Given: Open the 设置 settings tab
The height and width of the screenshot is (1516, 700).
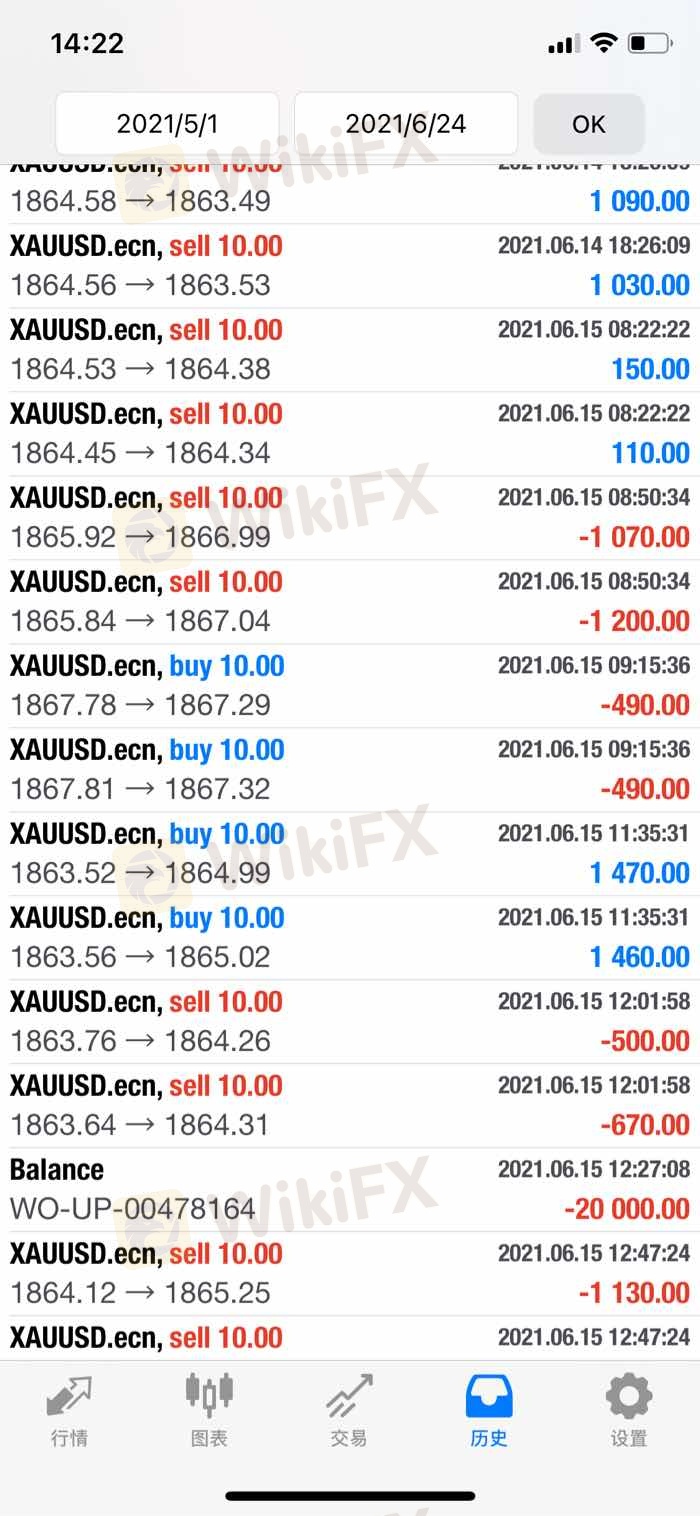Looking at the screenshot, I should [x=629, y=1411].
